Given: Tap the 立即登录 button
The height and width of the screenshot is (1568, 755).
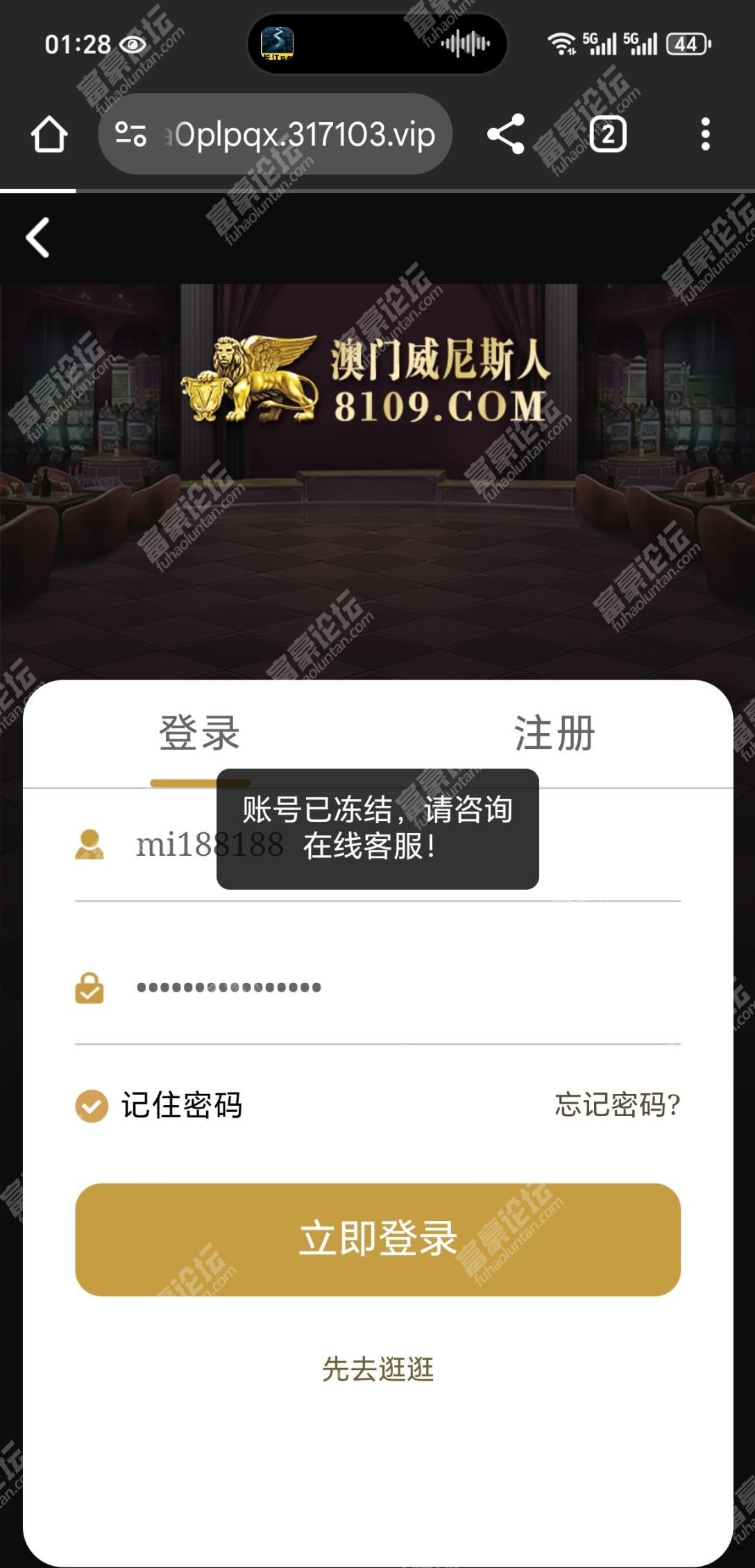Looking at the screenshot, I should [377, 1239].
